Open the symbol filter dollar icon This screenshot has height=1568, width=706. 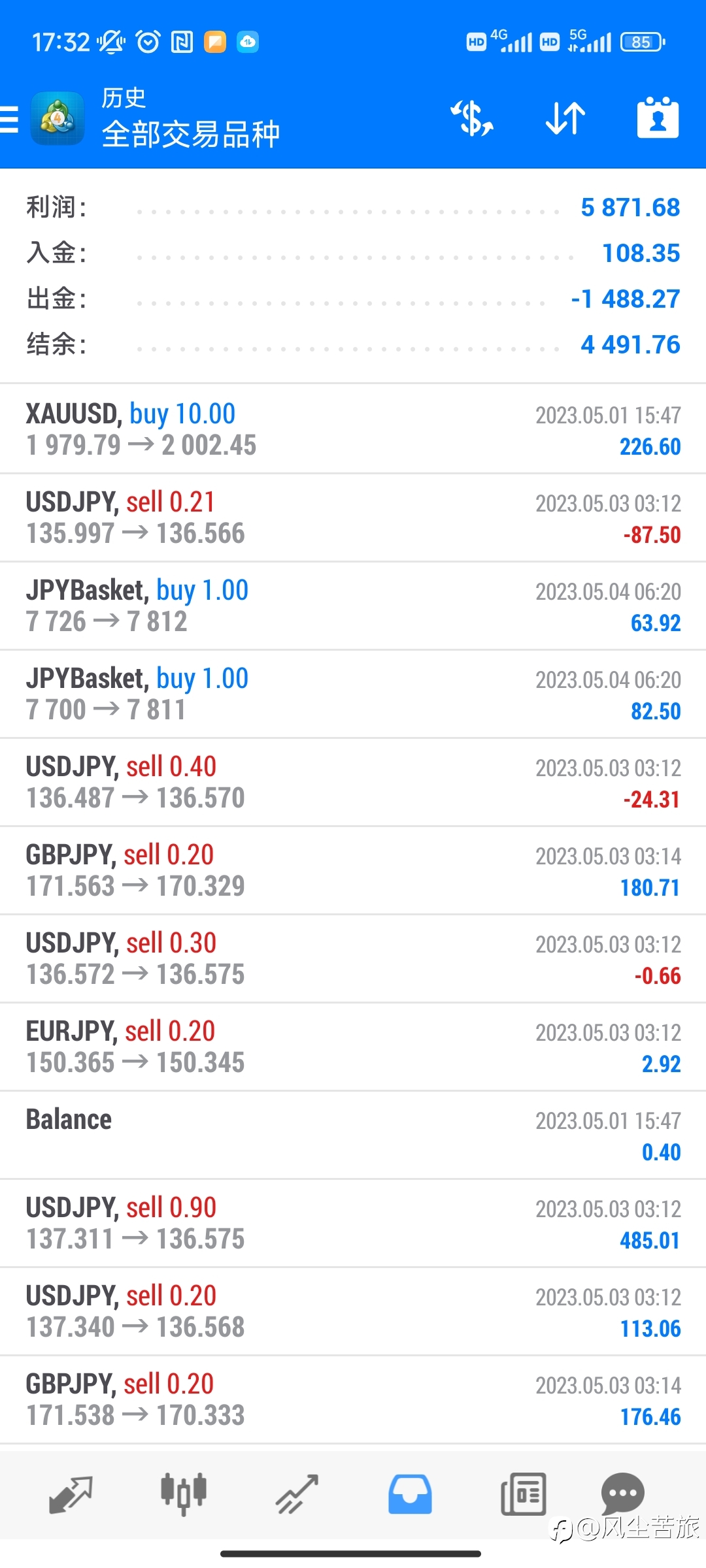pos(472,119)
